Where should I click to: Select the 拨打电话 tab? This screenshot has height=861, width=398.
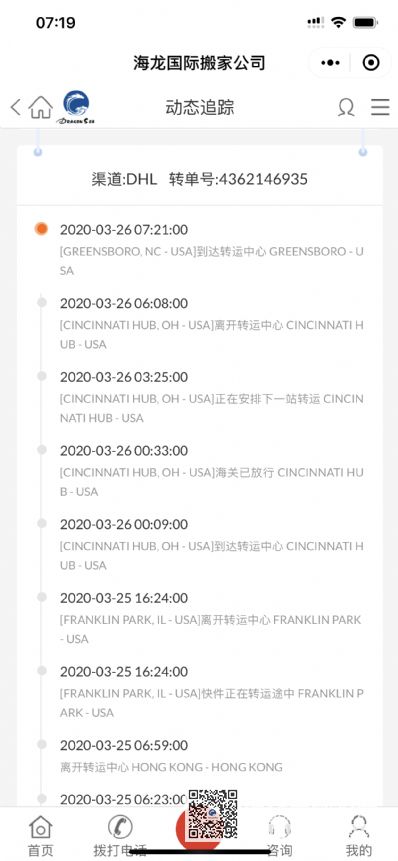120,836
